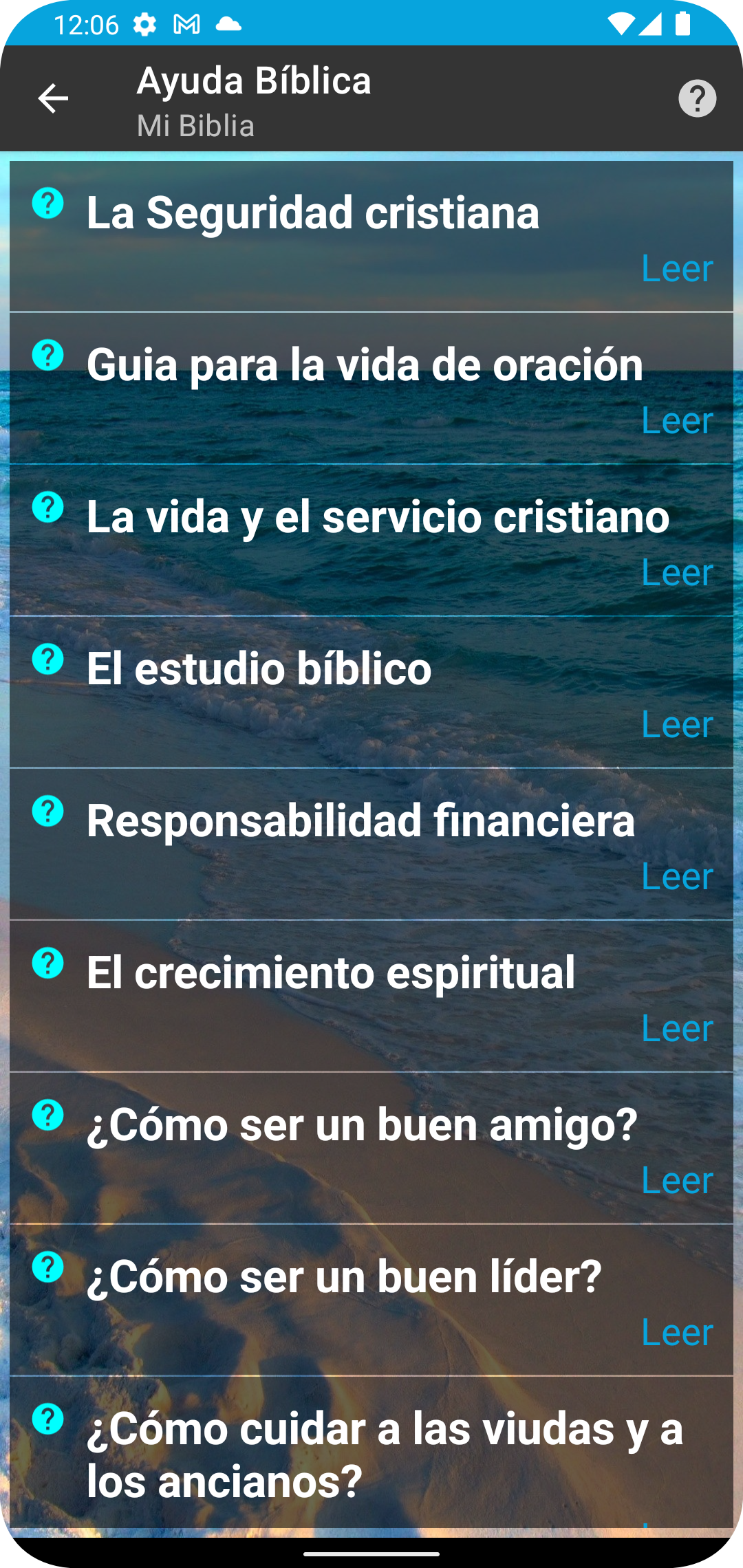Open ¿Cómo cuidar a las viudas y a los ancianos?
This screenshot has height=1568, width=743.
click(385, 1454)
